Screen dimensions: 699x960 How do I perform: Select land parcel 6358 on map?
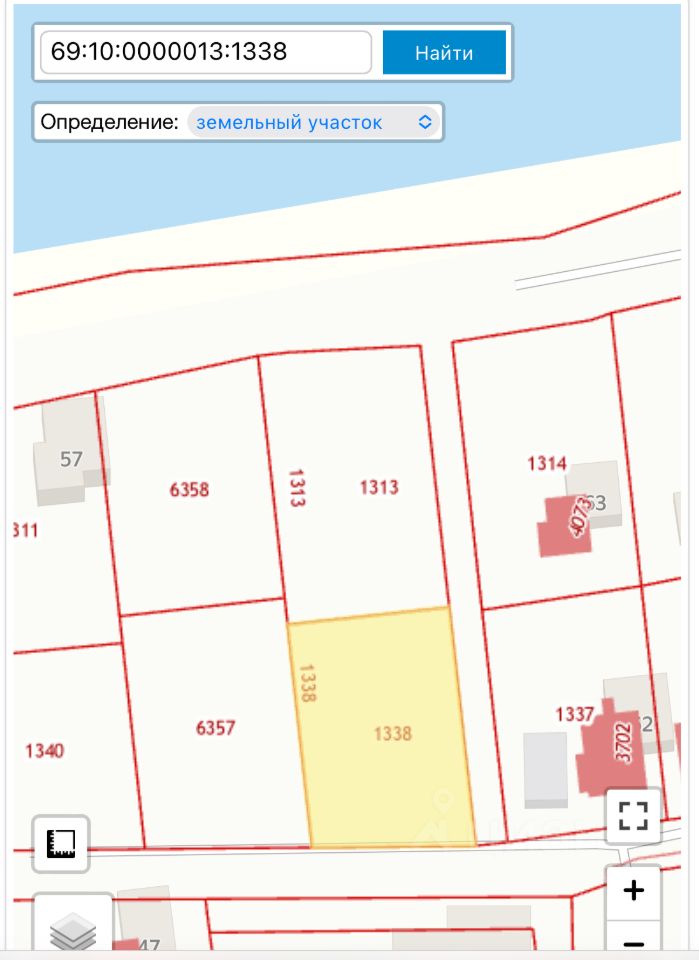[189, 490]
